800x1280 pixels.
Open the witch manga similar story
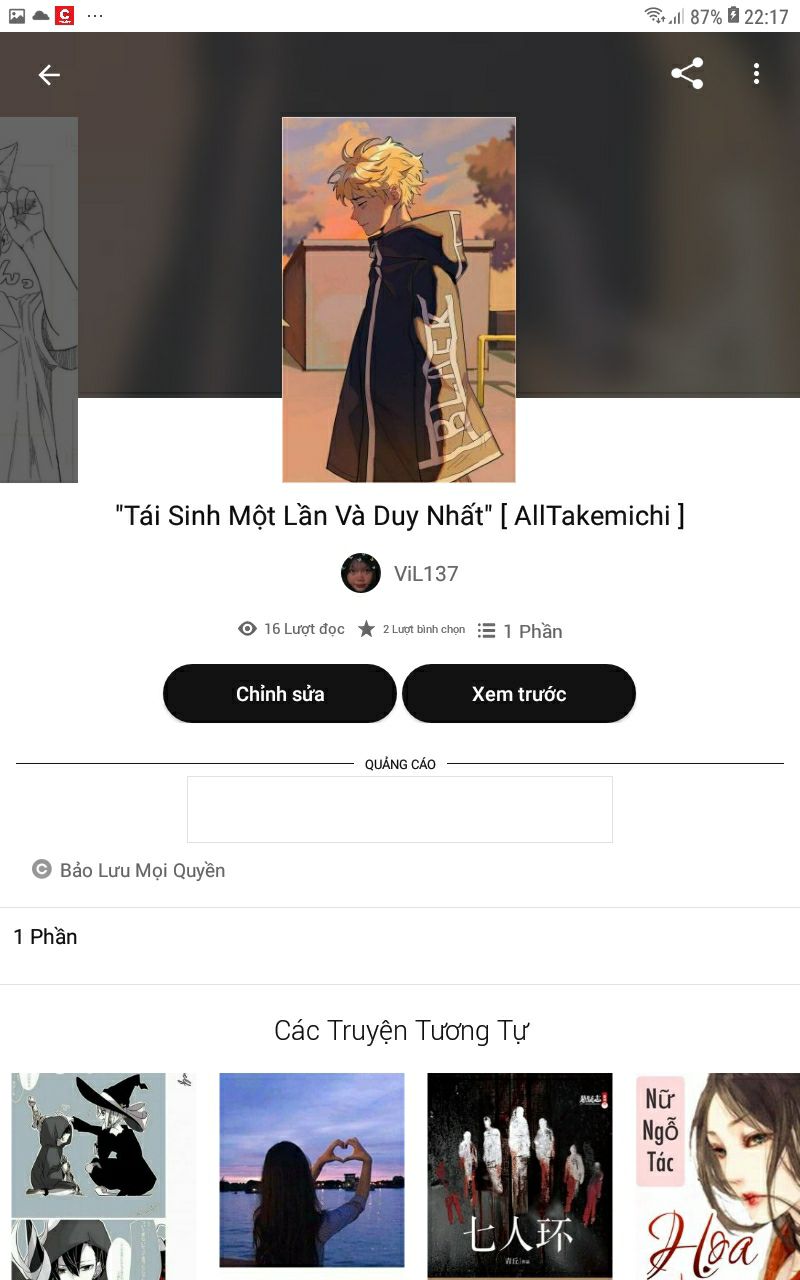coord(103,1176)
